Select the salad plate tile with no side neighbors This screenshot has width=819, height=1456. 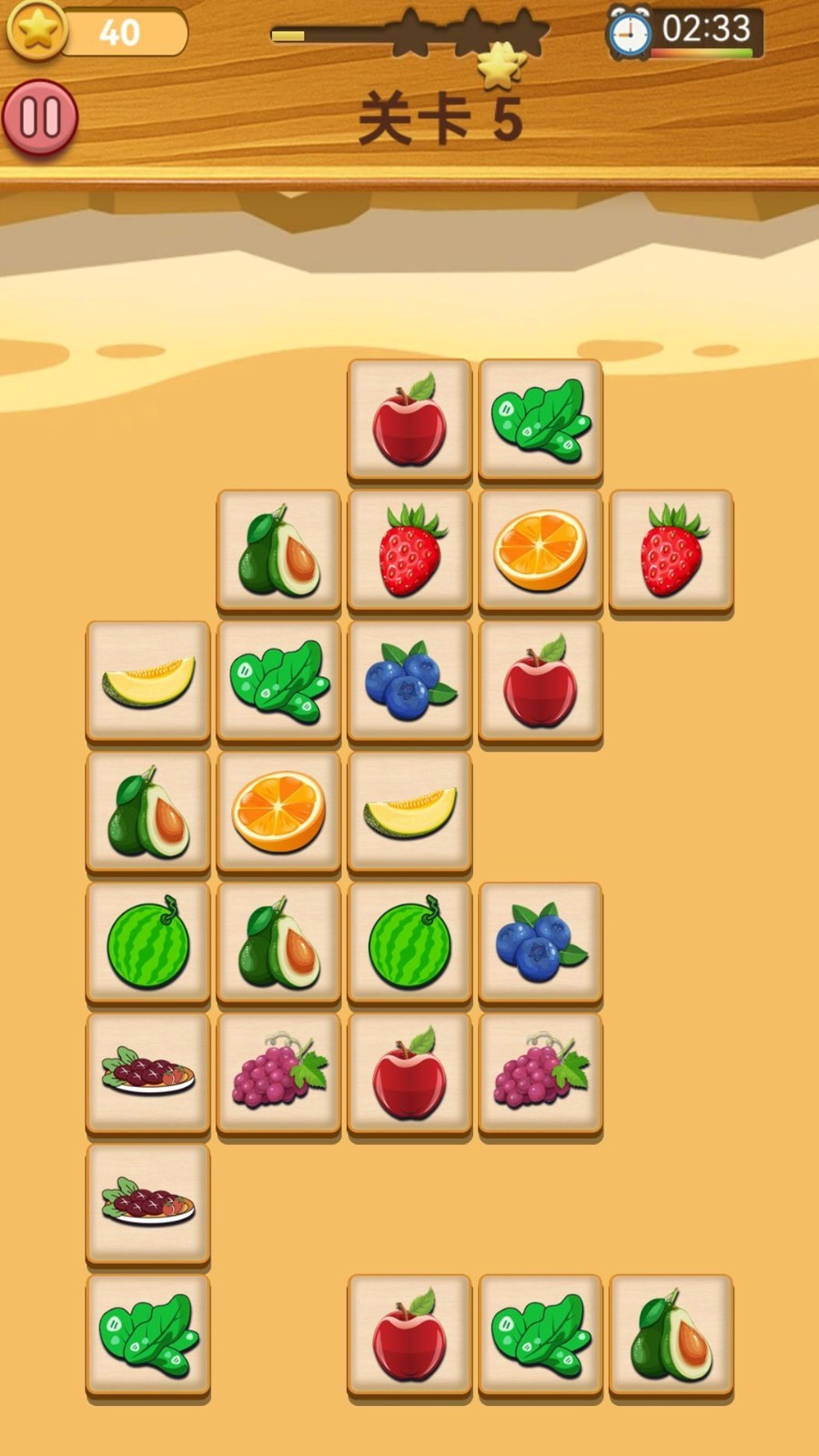coord(148,1204)
